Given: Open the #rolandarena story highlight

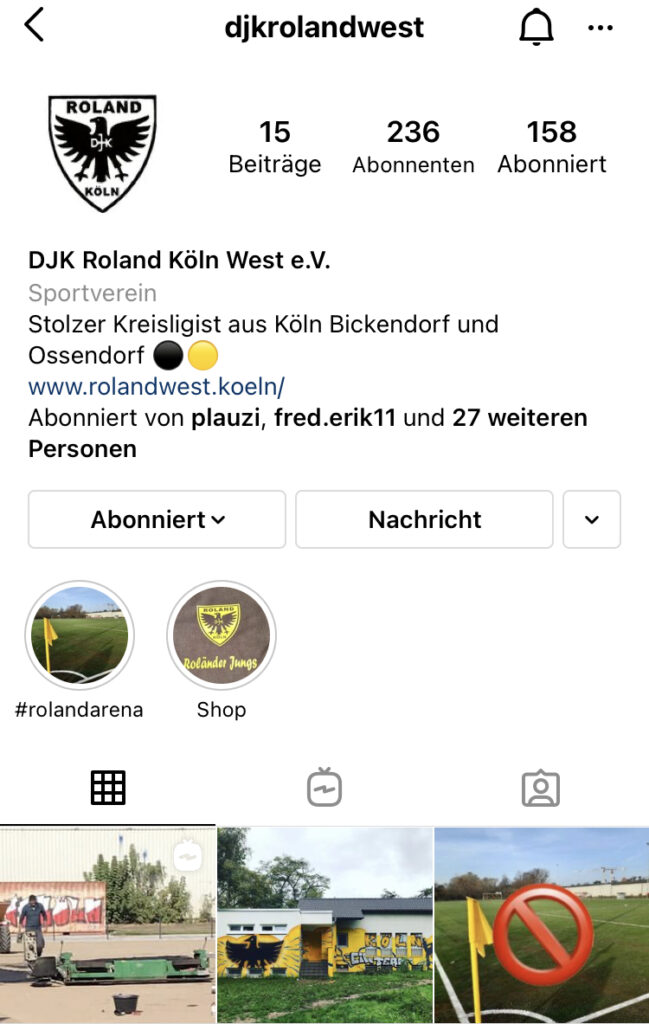Looking at the screenshot, I should click(79, 635).
